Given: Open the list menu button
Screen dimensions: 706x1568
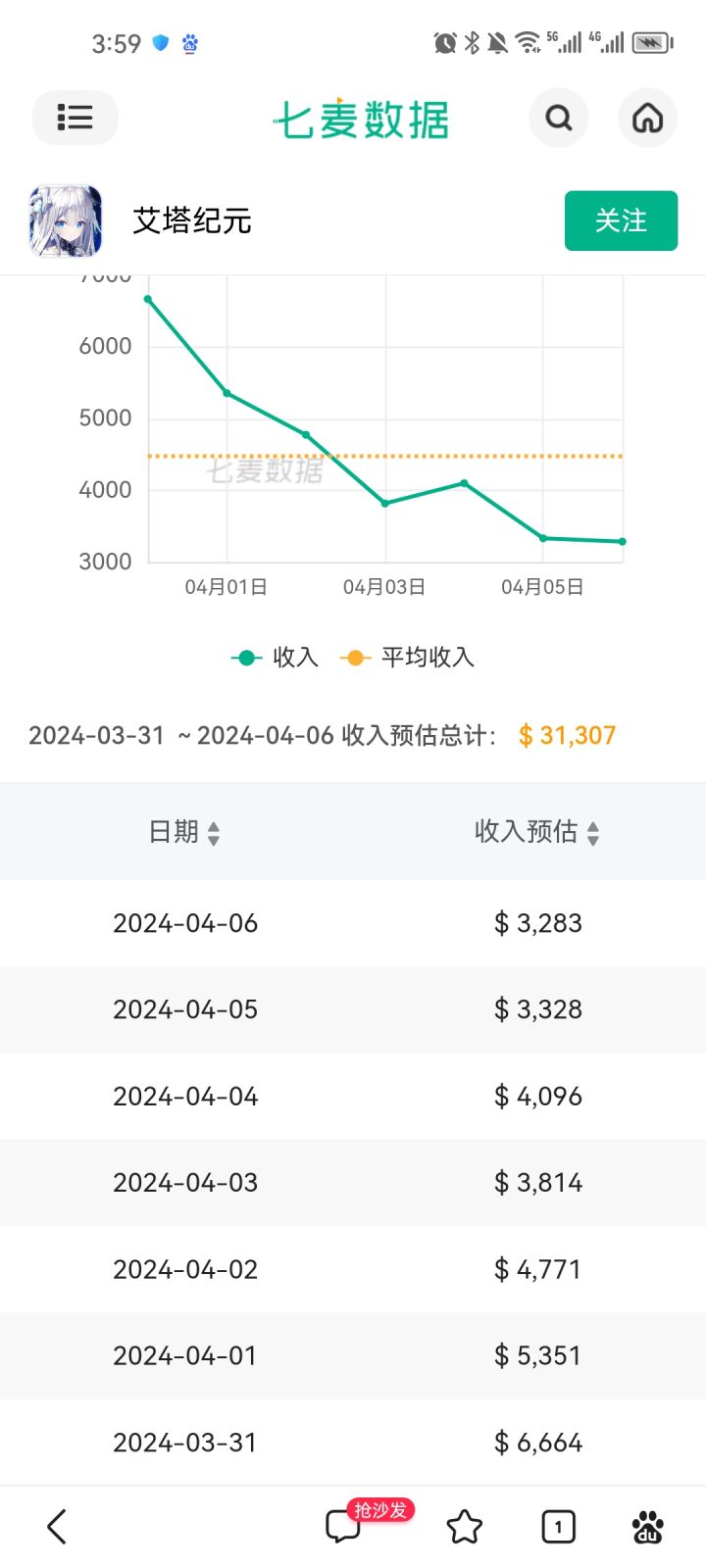Looking at the screenshot, I should click(76, 118).
